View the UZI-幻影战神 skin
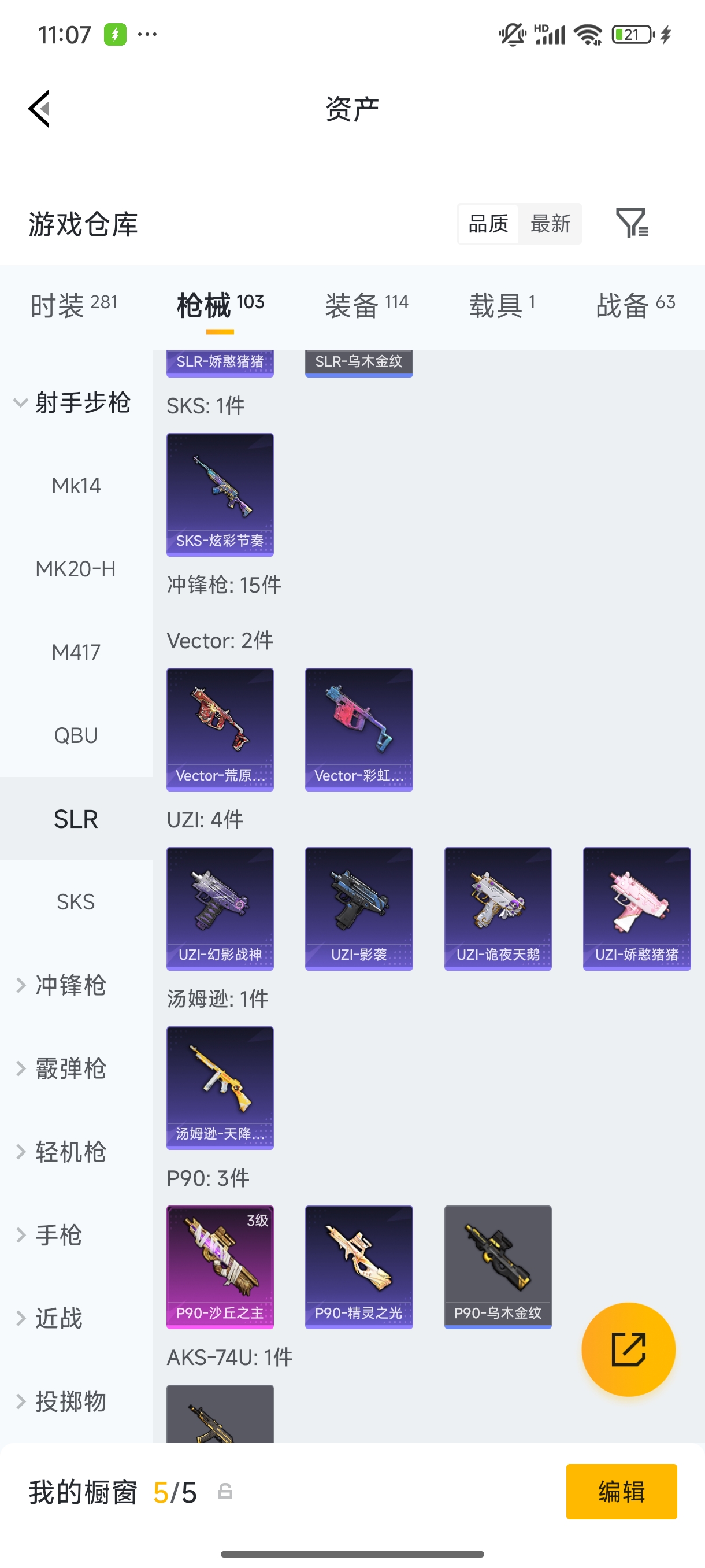705x1568 pixels. tap(220, 908)
